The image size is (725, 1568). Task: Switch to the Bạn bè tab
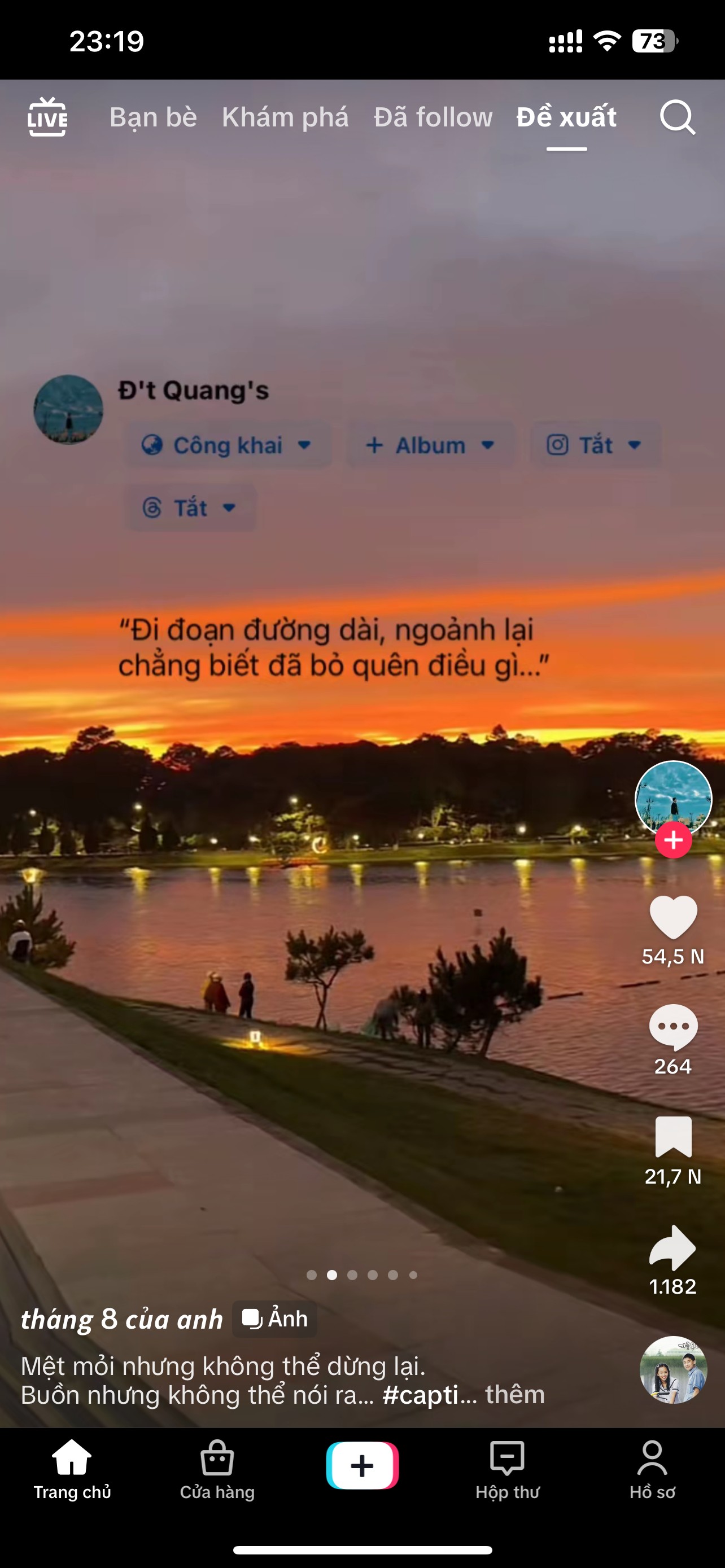click(154, 117)
